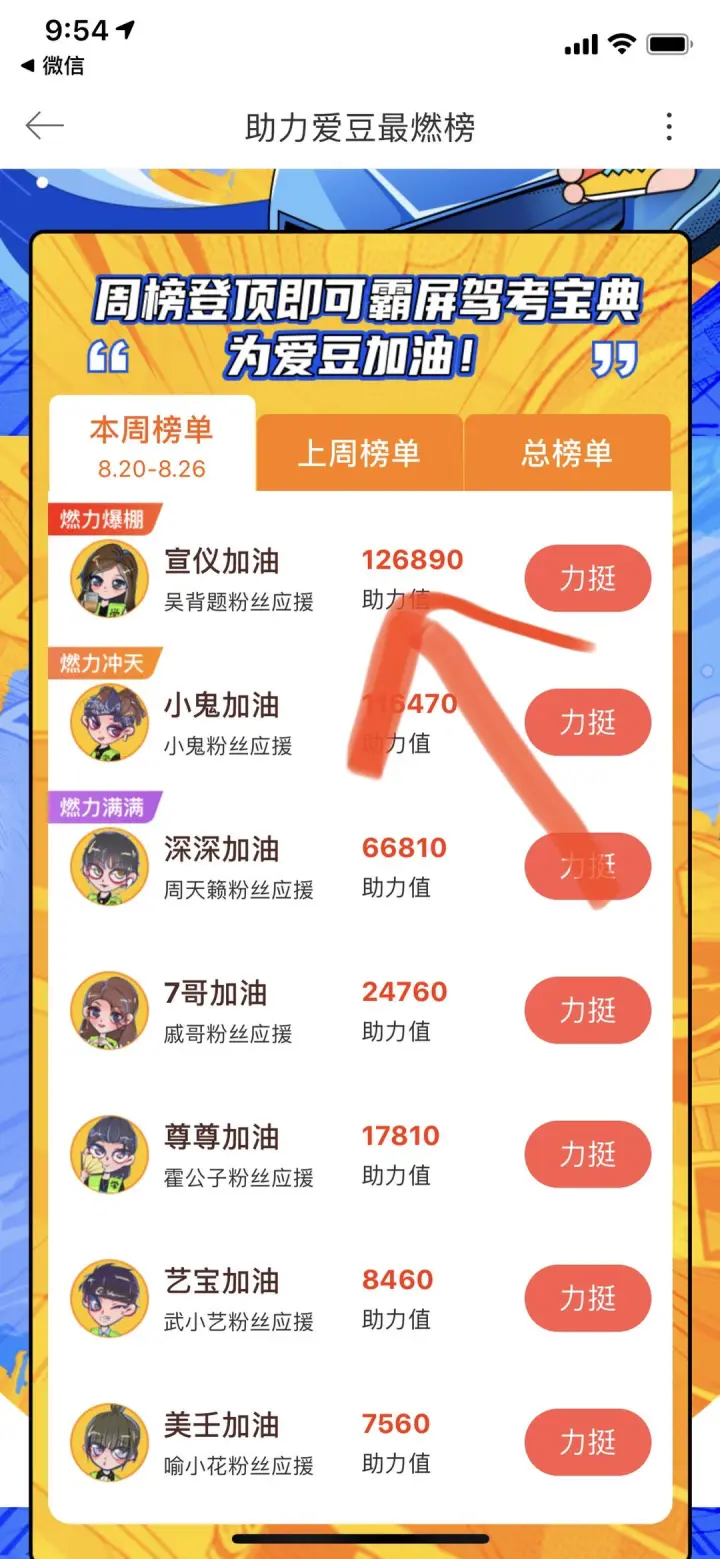Screen dimensions: 720x1559
Task: Select the 本周榜单 tab
Action: pos(151,445)
